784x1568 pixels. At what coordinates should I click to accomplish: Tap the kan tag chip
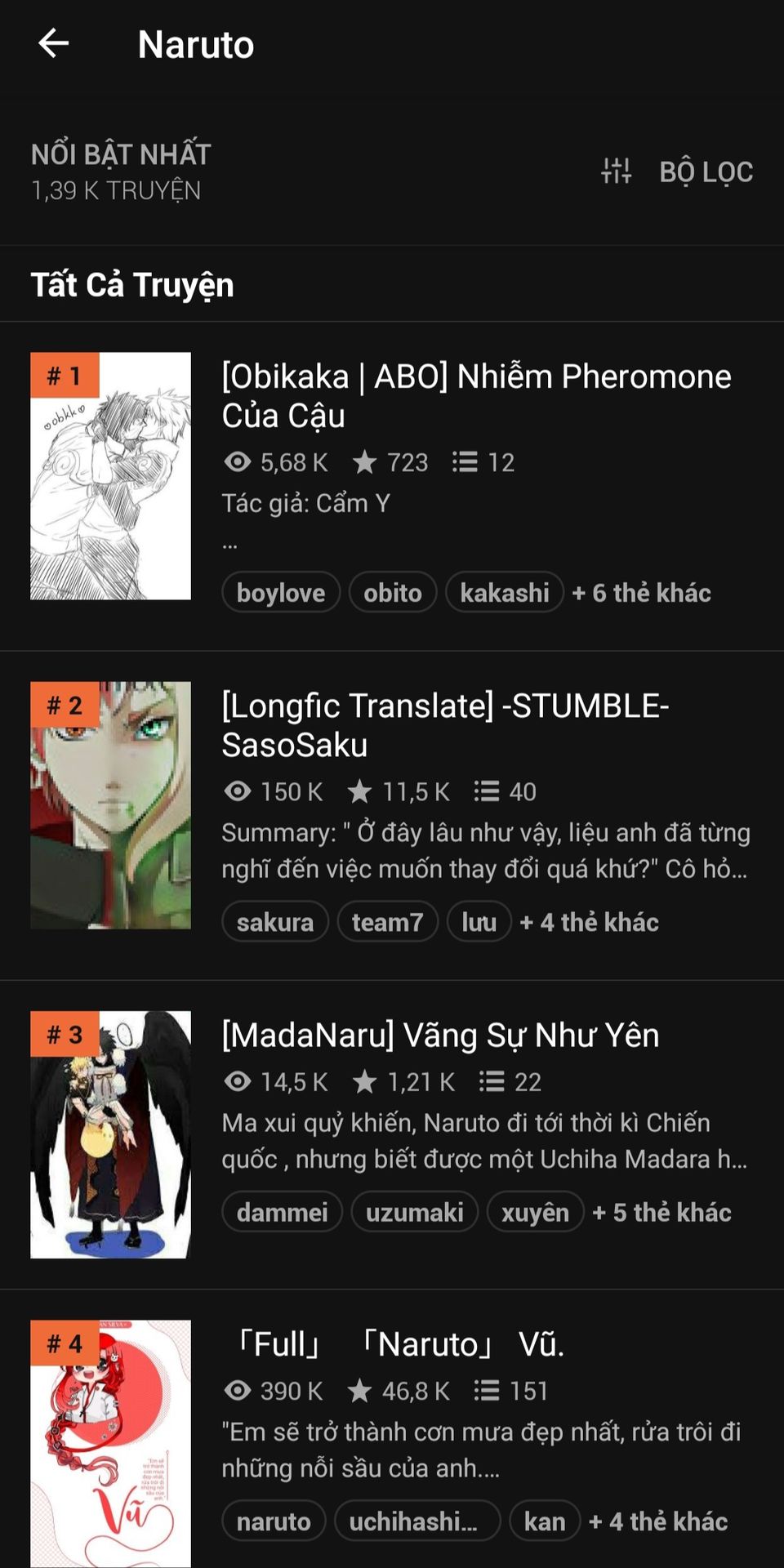click(x=545, y=1521)
